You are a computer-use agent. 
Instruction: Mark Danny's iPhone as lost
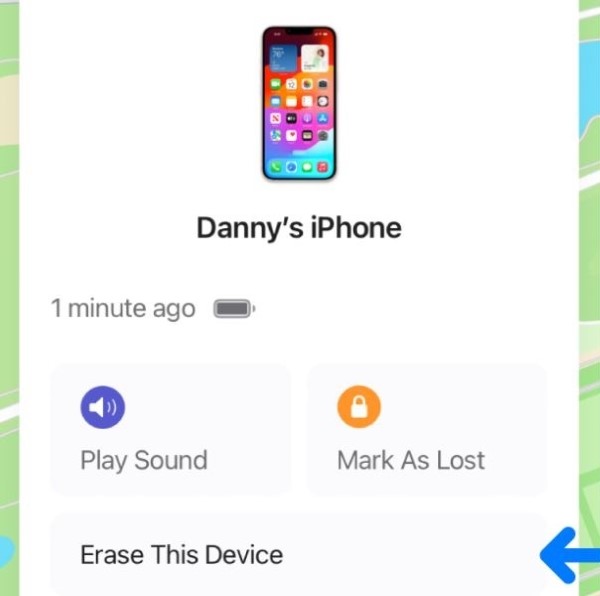(x=426, y=431)
